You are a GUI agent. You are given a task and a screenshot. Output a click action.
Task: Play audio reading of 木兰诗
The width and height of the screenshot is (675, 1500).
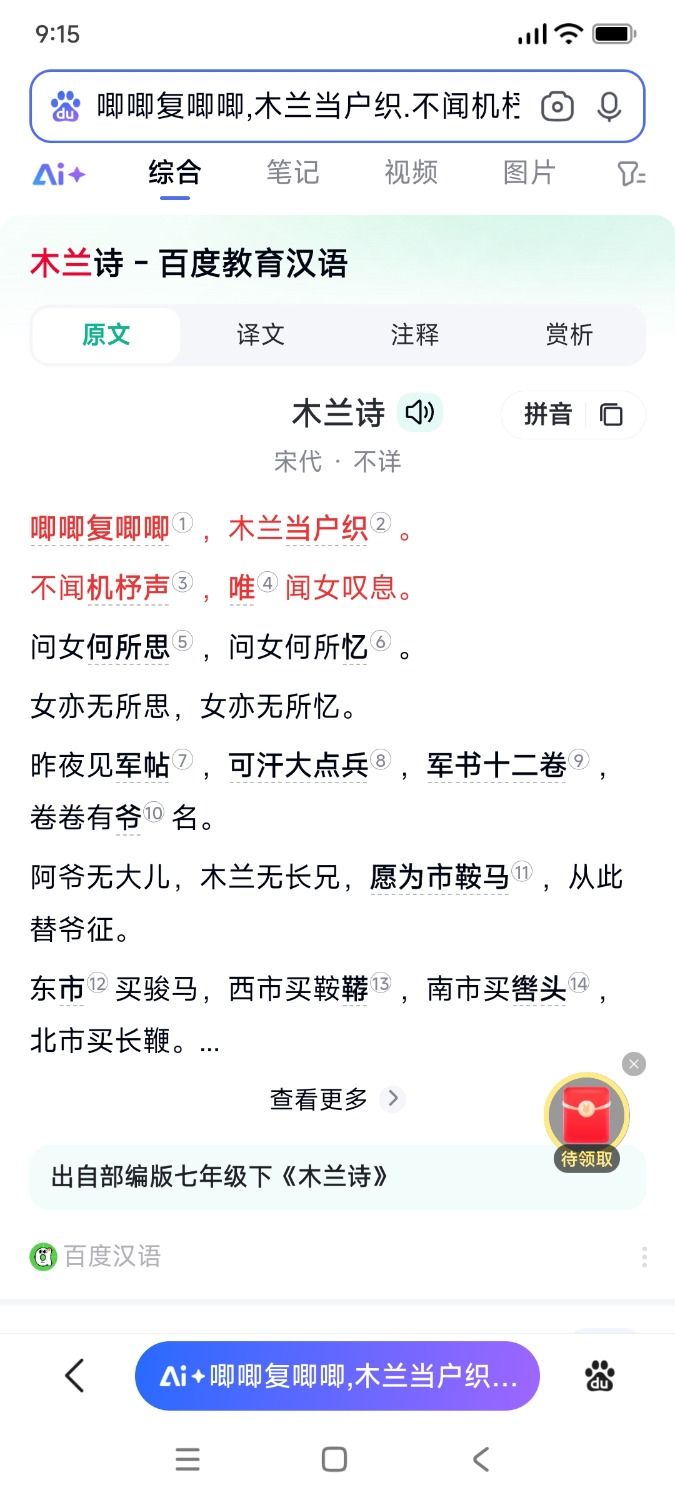[x=420, y=412]
